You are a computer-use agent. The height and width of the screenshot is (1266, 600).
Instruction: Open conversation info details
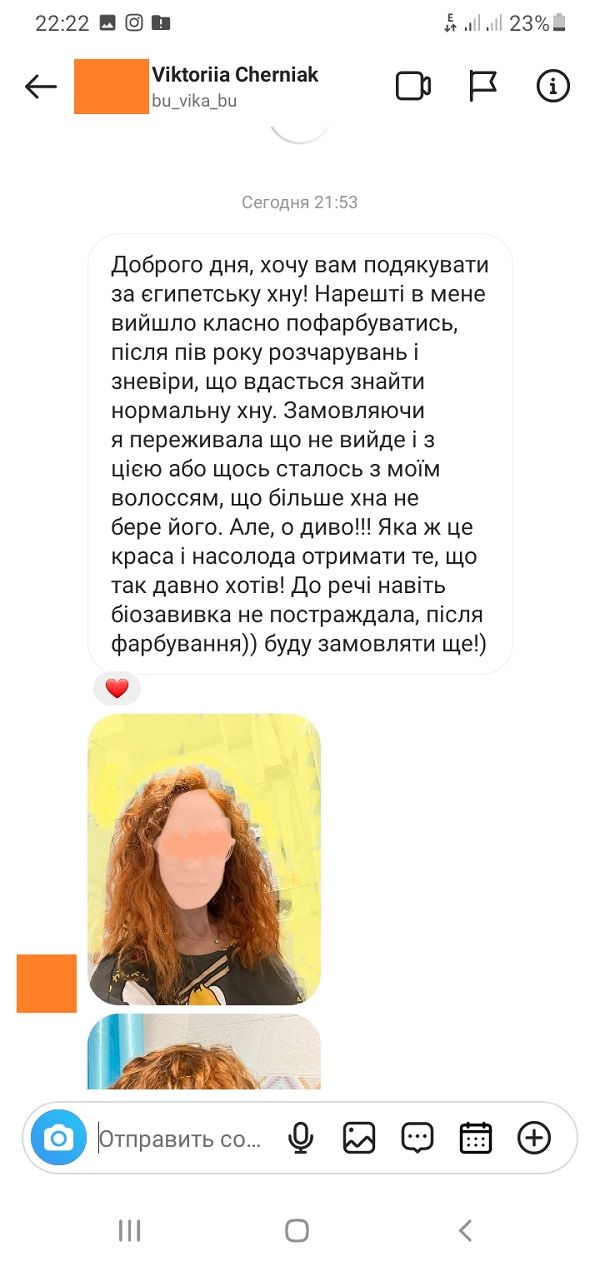552,87
